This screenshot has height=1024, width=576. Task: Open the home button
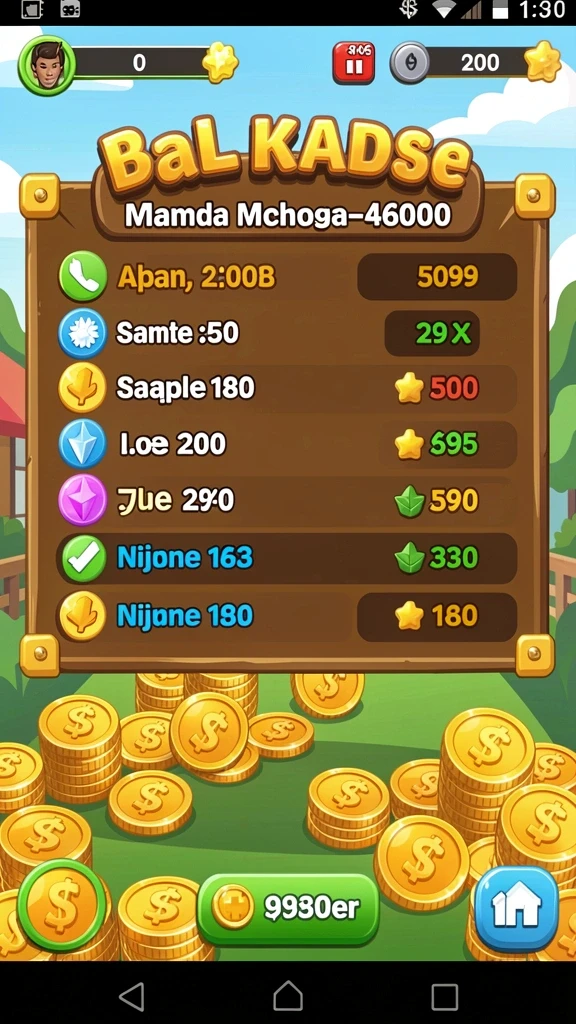pos(516,908)
